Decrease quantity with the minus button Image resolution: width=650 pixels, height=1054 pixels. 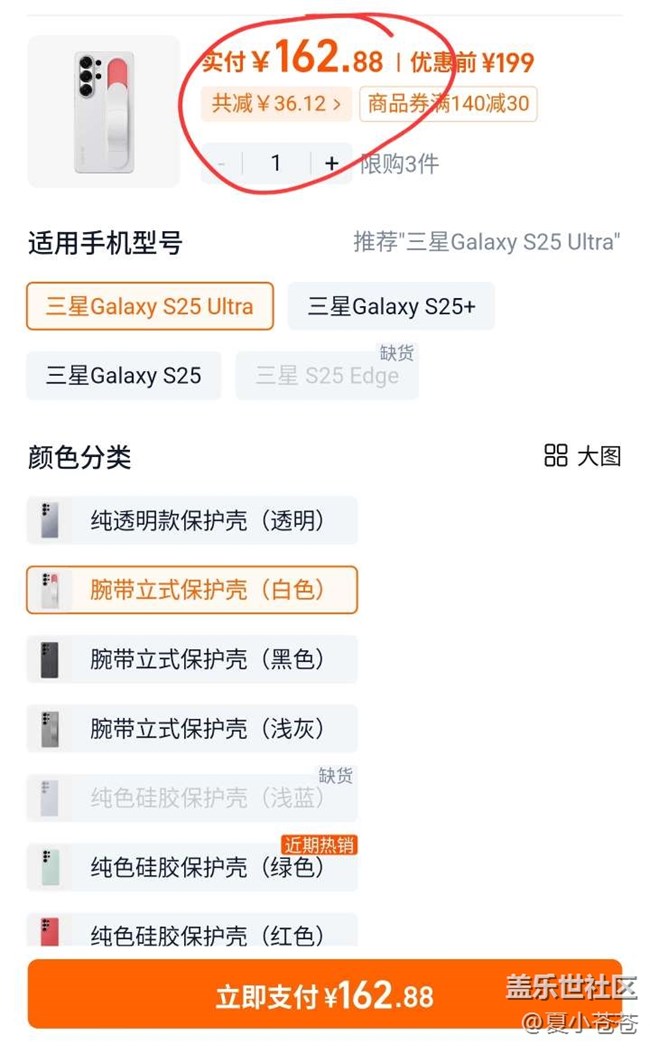(x=221, y=164)
